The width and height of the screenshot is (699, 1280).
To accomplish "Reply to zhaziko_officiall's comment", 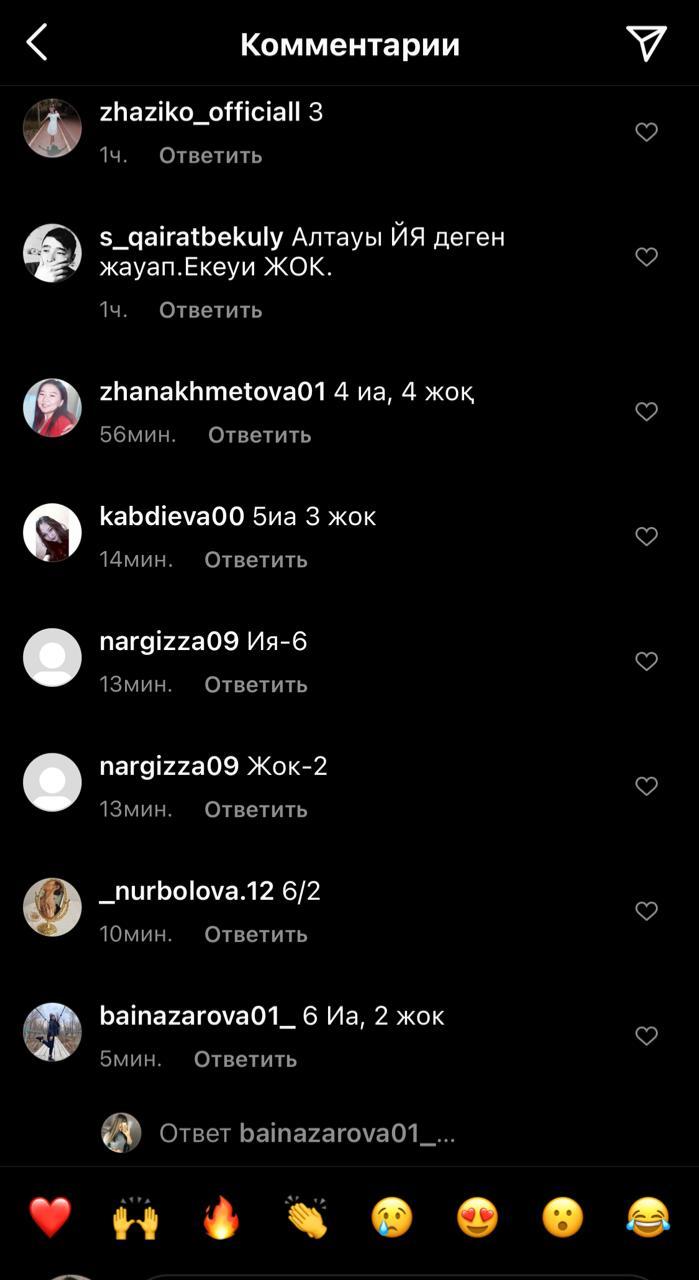I will point(210,155).
